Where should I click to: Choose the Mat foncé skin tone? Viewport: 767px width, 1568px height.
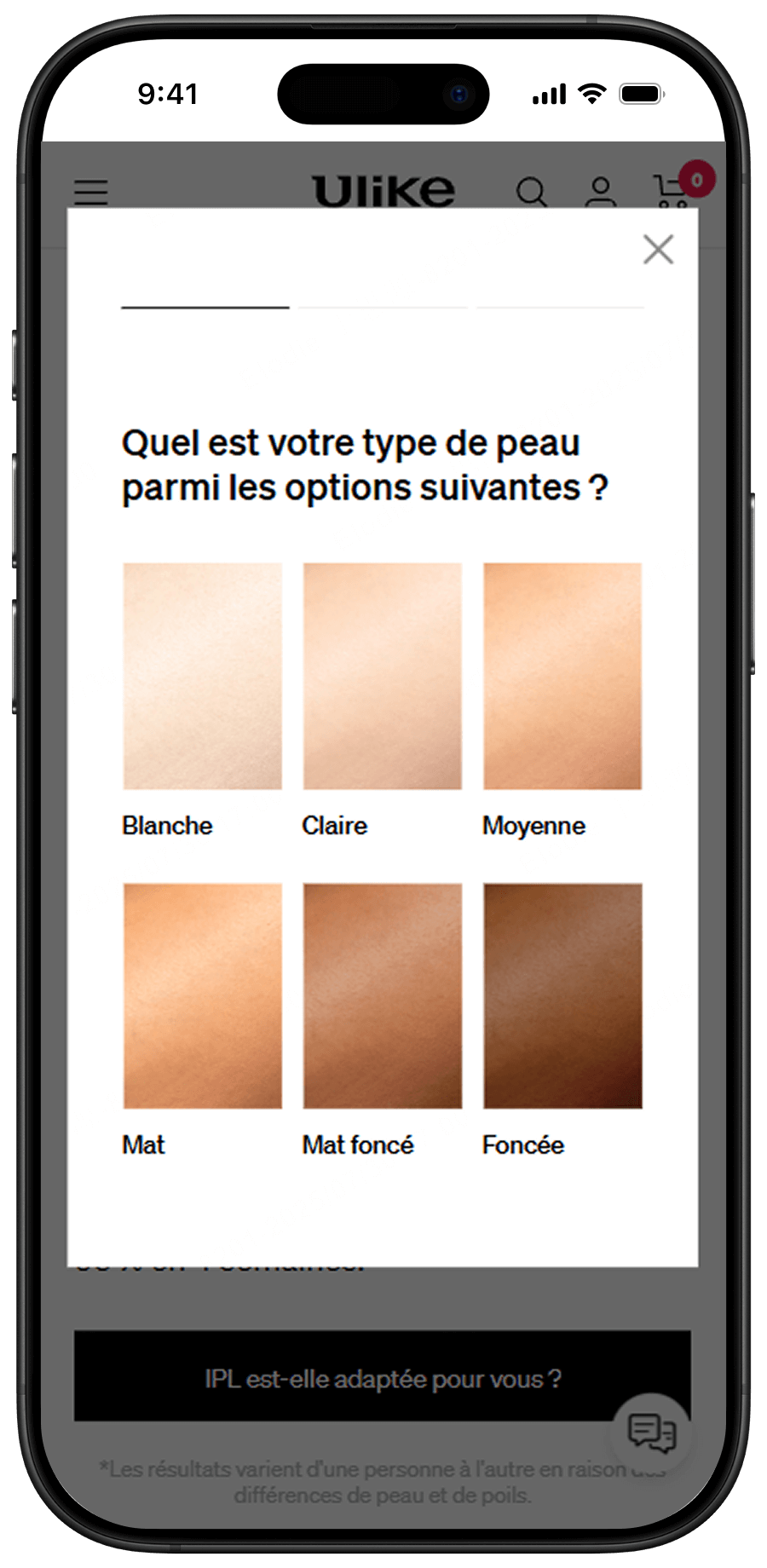[x=383, y=995]
